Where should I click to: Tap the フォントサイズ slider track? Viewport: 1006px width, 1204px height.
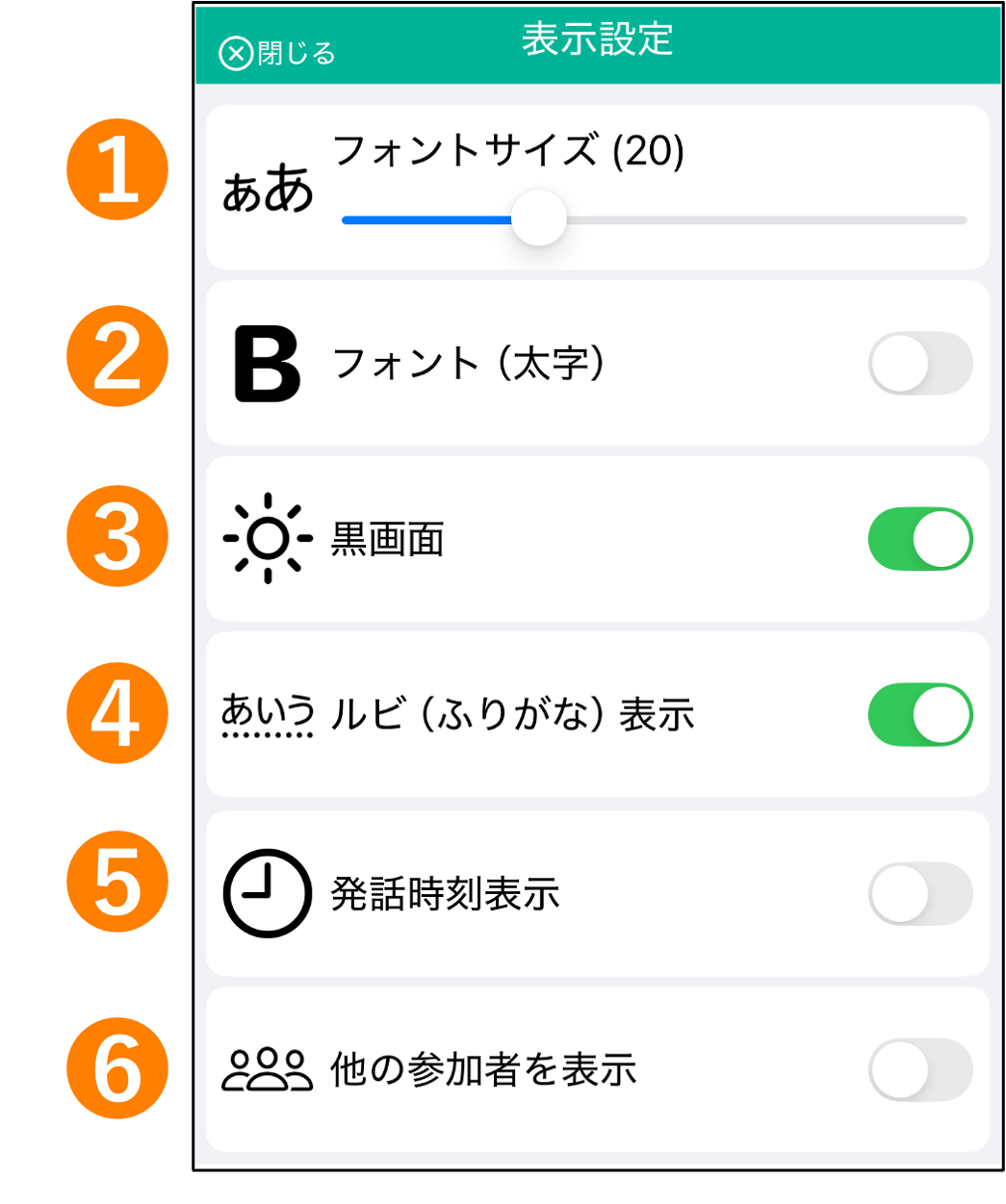pos(654,220)
